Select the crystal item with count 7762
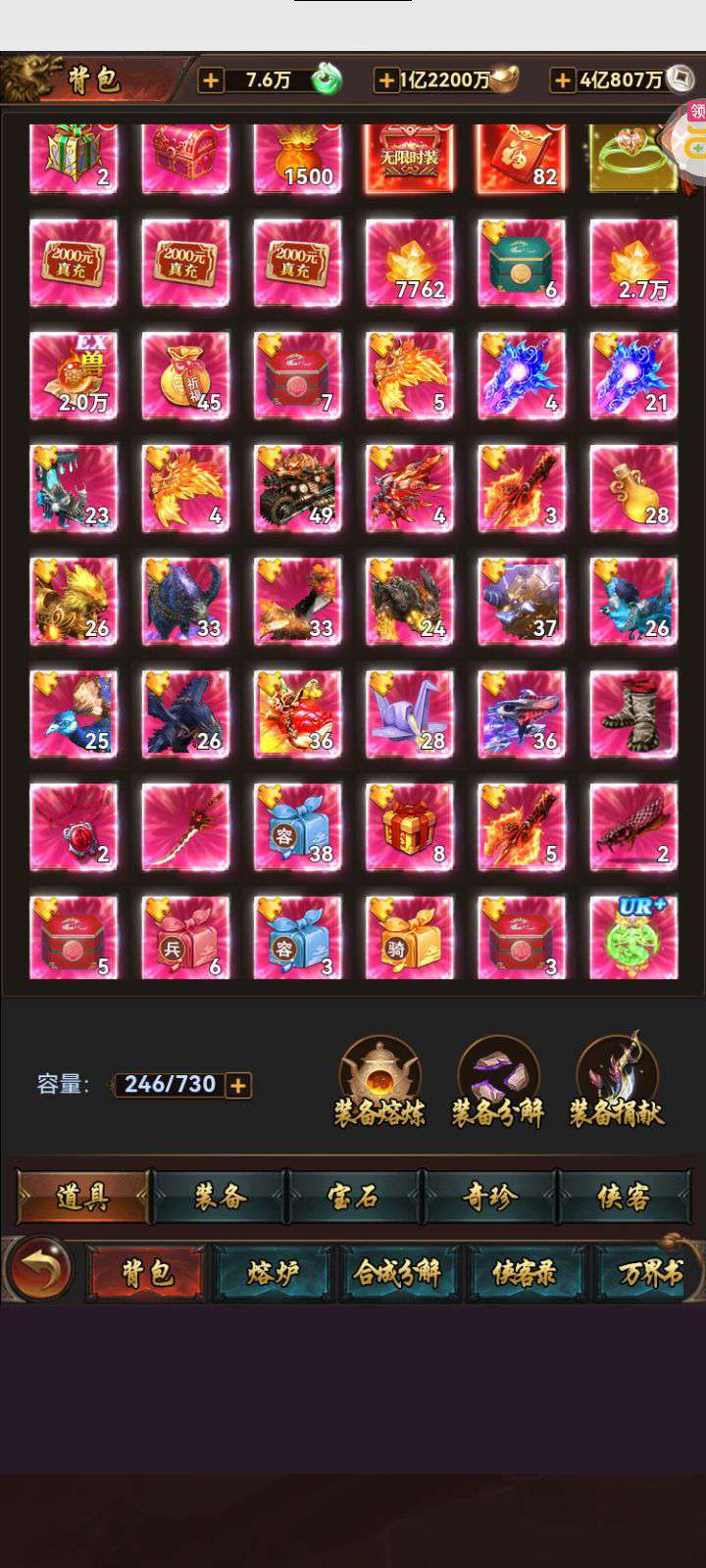 [x=410, y=263]
